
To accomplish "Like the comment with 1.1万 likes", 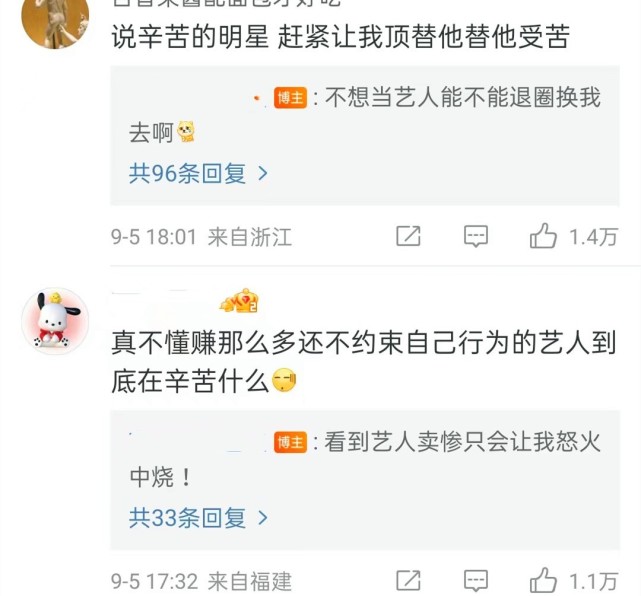I will [x=544, y=580].
